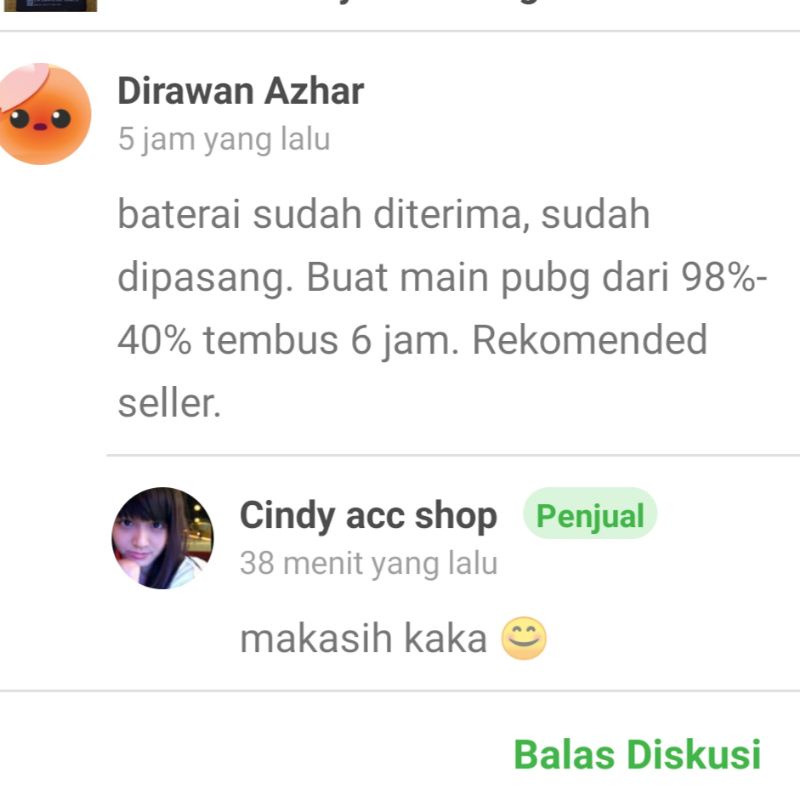Tap Balas Diskusi to reply
This screenshot has height=800, width=800.
click(637, 754)
